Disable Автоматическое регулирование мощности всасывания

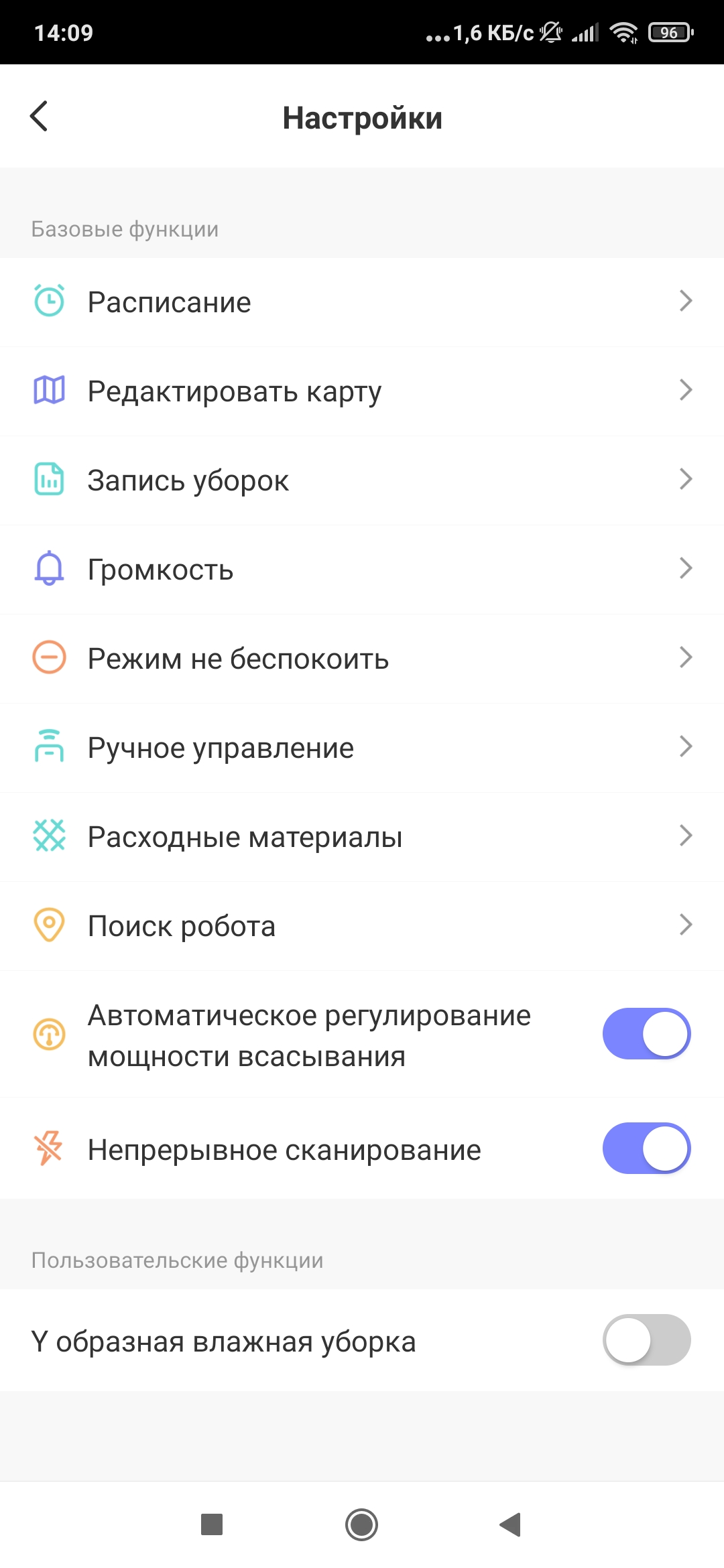coord(646,1034)
